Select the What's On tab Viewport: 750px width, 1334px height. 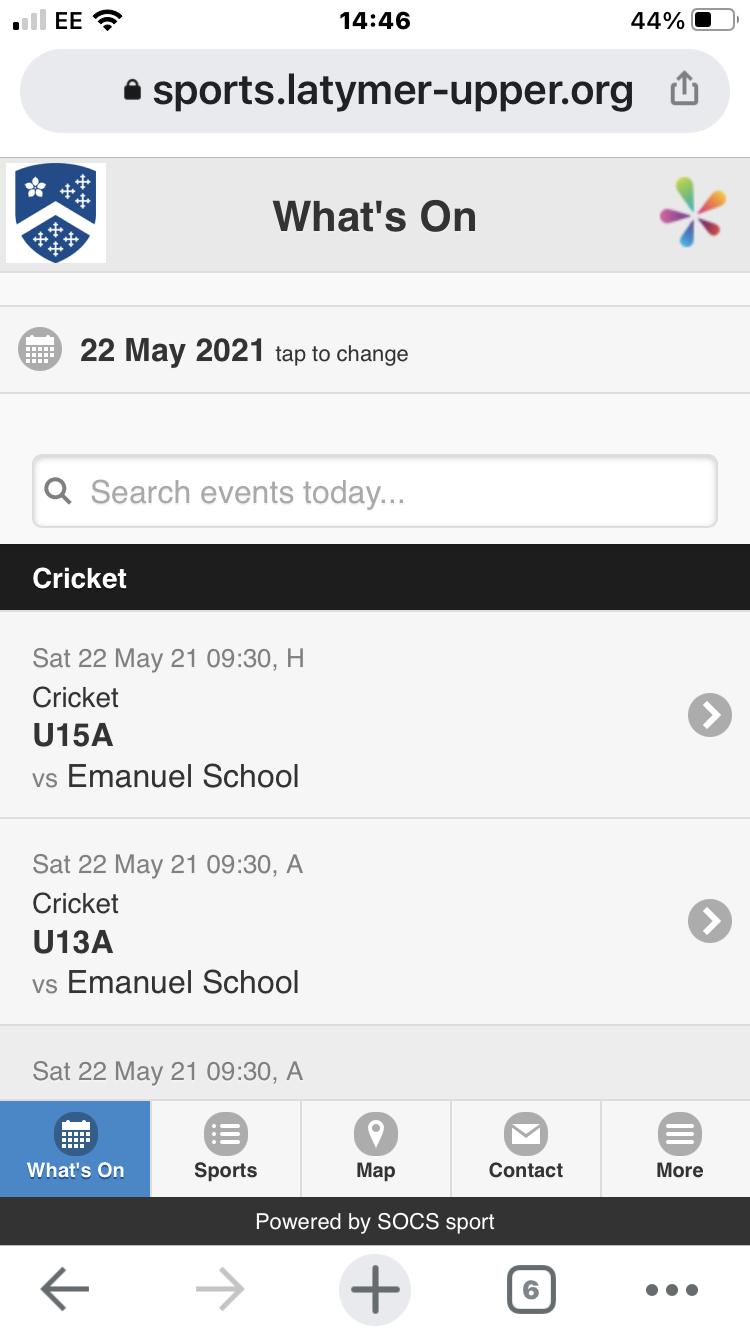pyautogui.click(x=75, y=1149)
